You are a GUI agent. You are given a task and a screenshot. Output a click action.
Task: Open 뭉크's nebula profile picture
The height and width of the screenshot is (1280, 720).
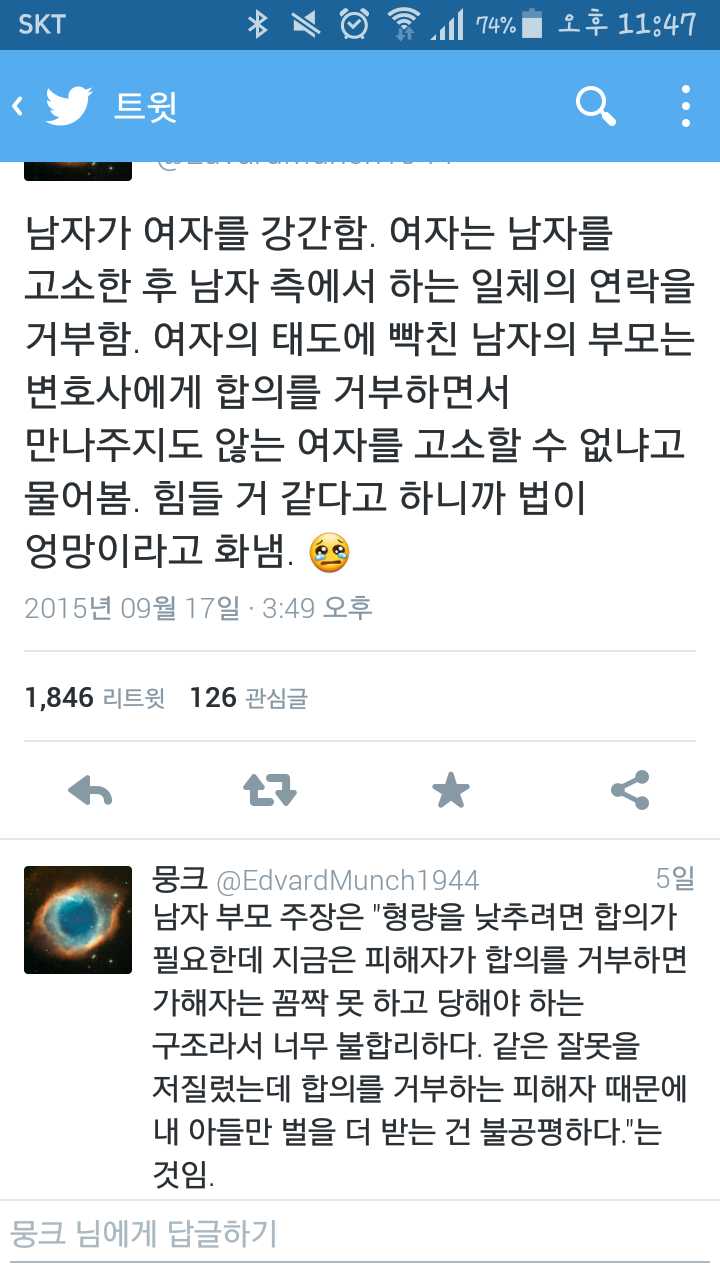[x=78, y=920]
